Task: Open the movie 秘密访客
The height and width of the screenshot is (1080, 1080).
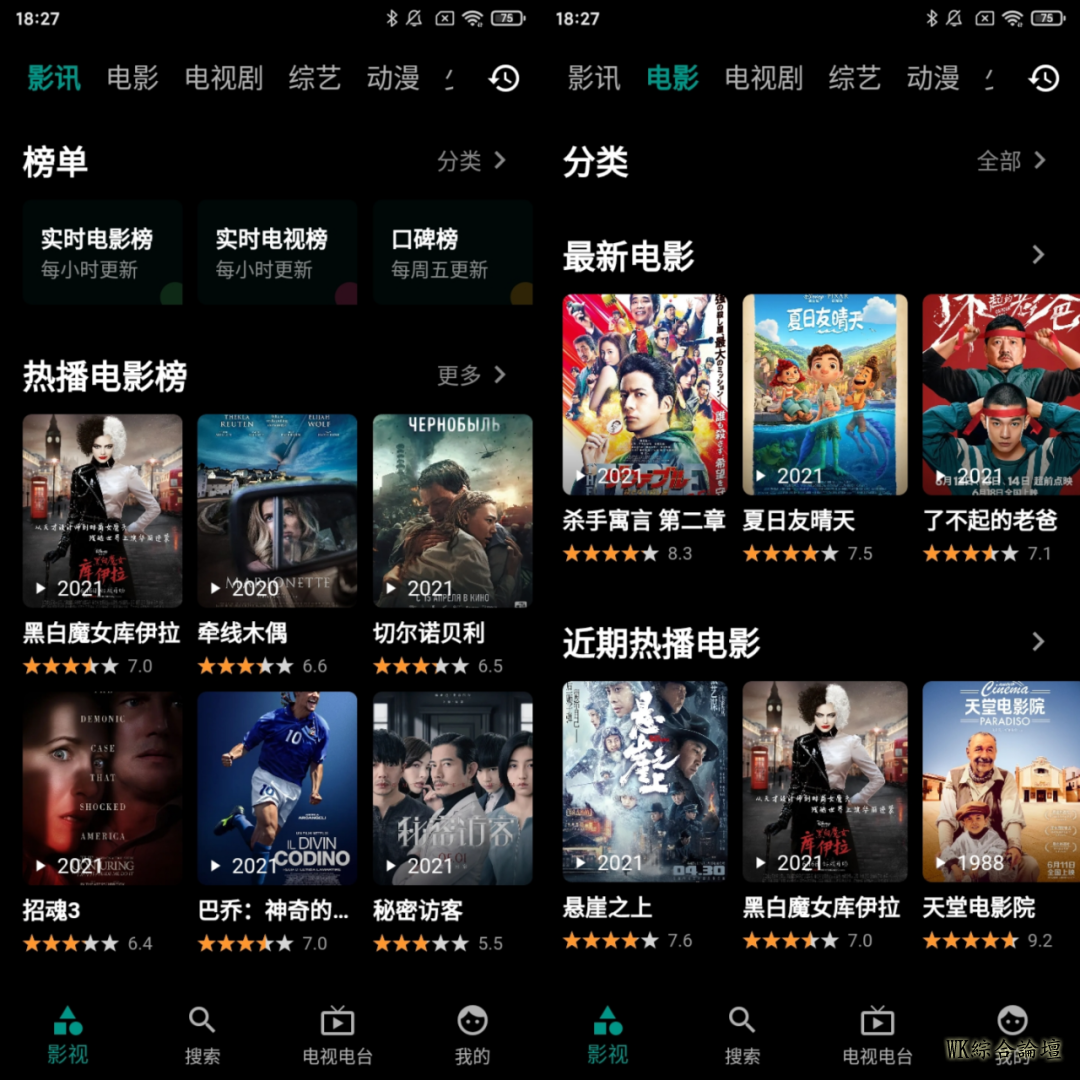Action: pos(452,788)
